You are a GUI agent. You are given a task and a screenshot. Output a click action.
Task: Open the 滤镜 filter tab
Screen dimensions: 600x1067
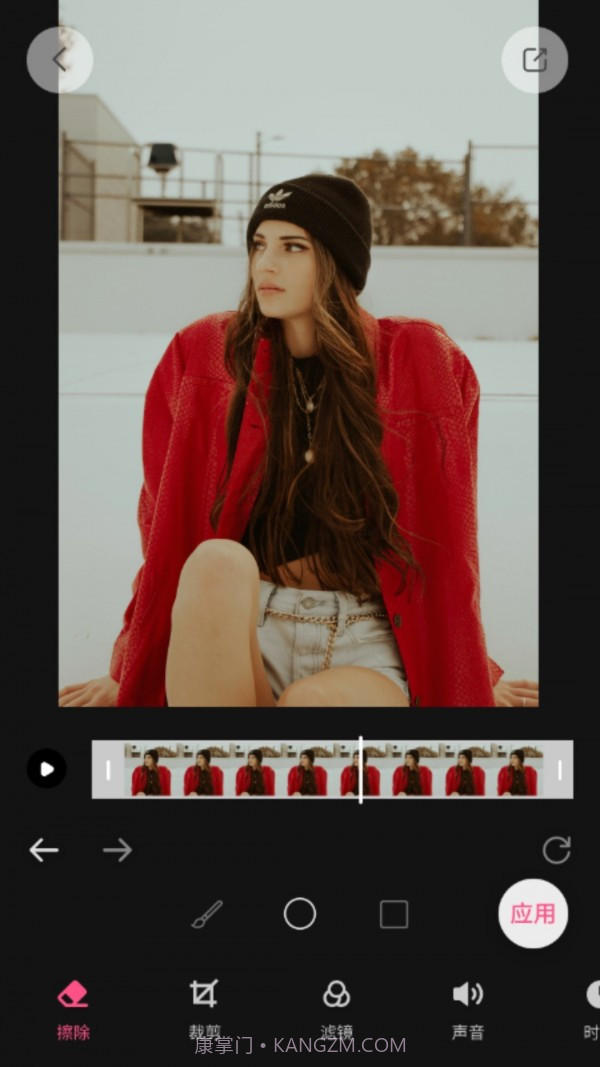(336, 1008)
